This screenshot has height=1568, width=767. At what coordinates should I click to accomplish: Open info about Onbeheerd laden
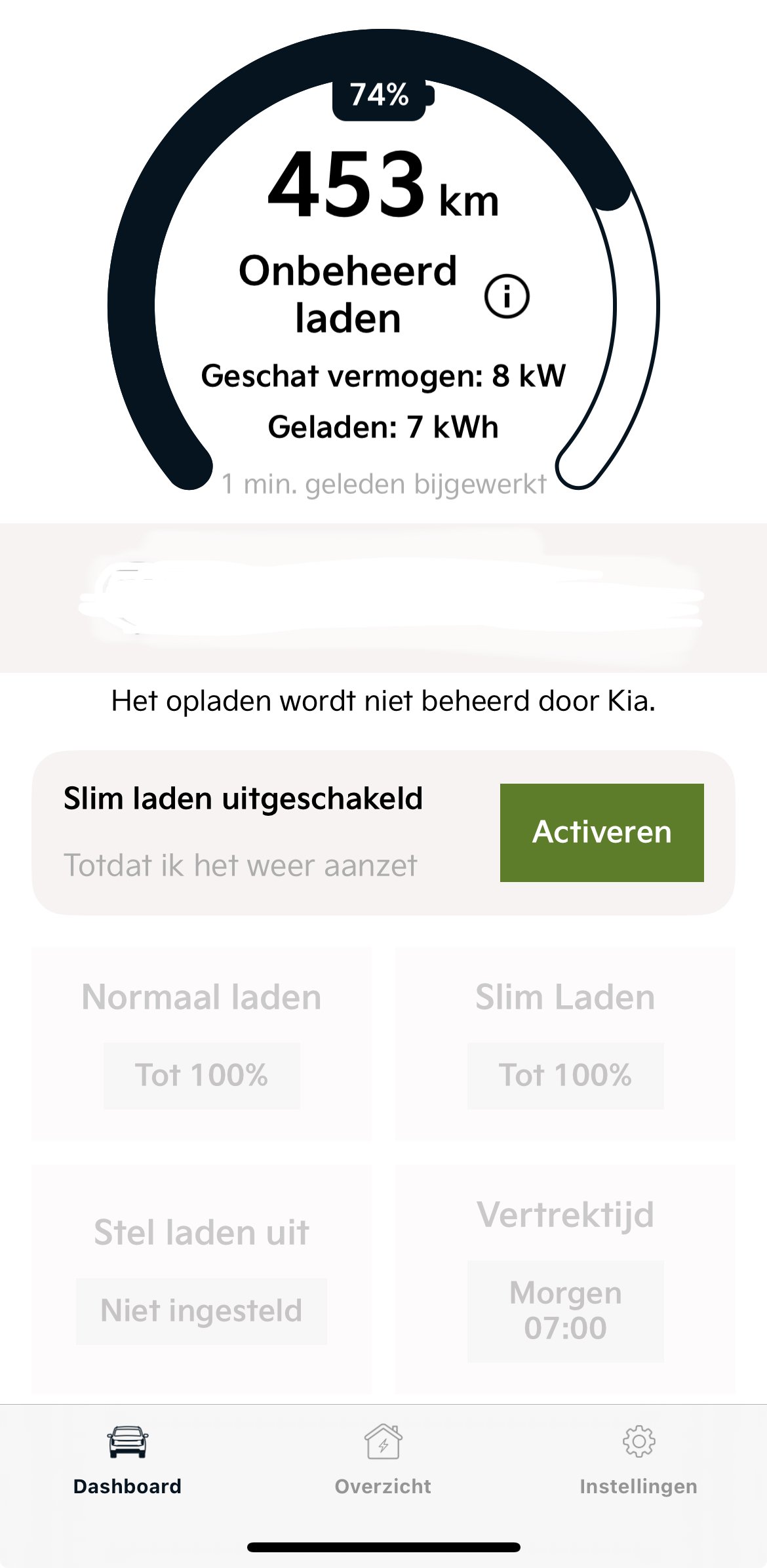pos(507,296)
